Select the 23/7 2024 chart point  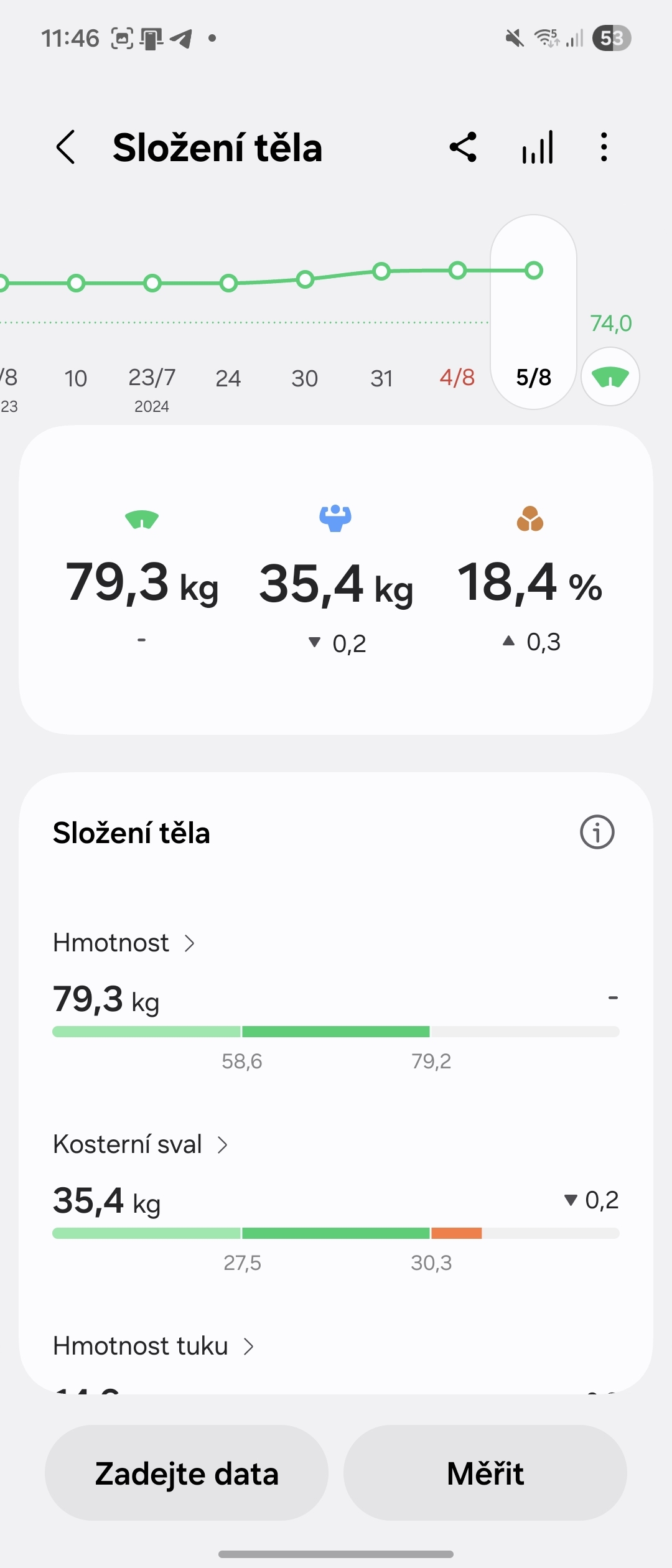[x=152, y=378]
